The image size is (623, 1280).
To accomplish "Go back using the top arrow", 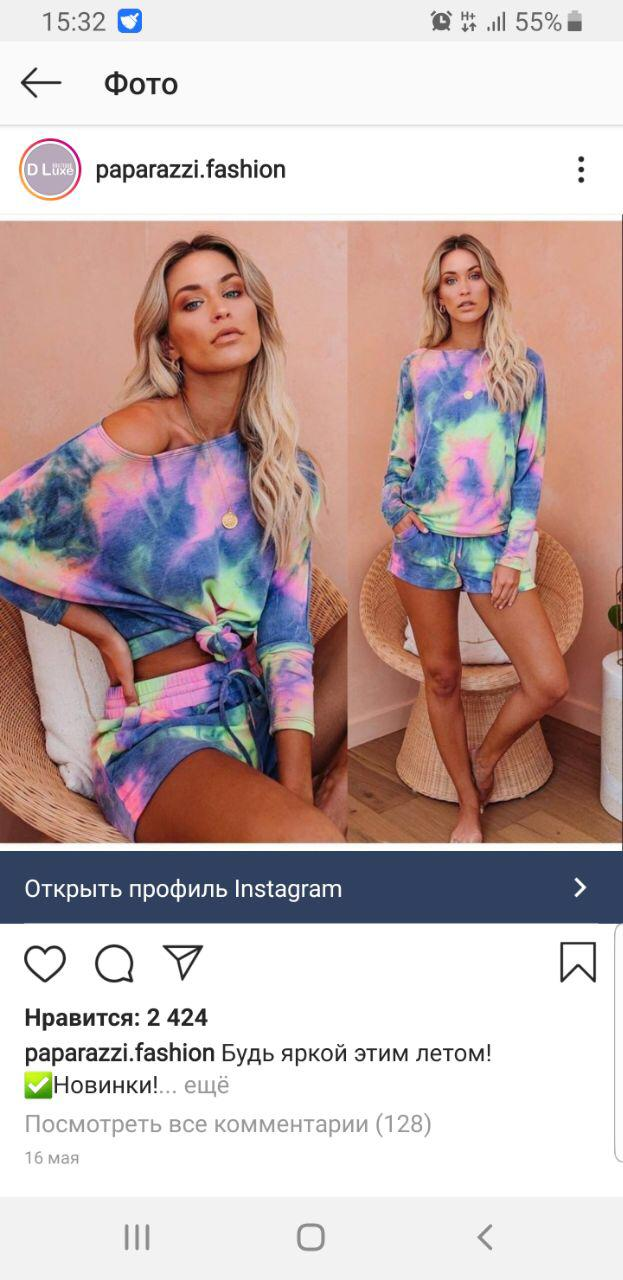I will click(x=41, y=83).
